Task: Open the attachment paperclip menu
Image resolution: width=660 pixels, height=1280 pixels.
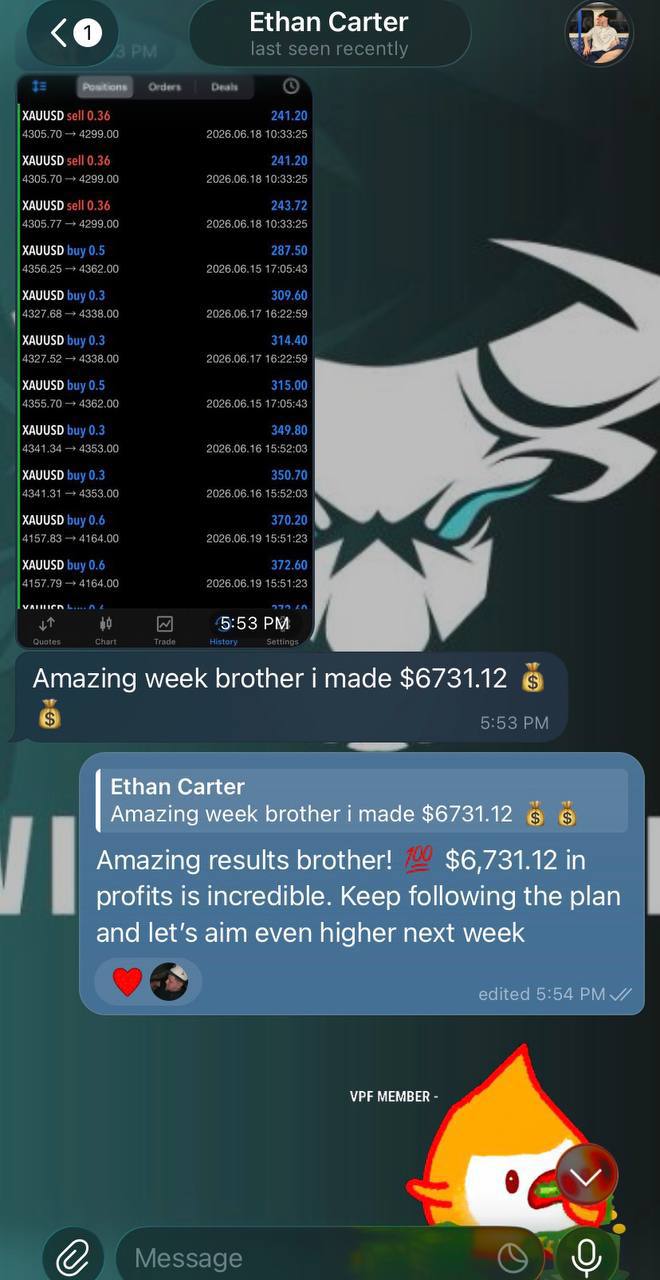Action: pos(73,1256)
